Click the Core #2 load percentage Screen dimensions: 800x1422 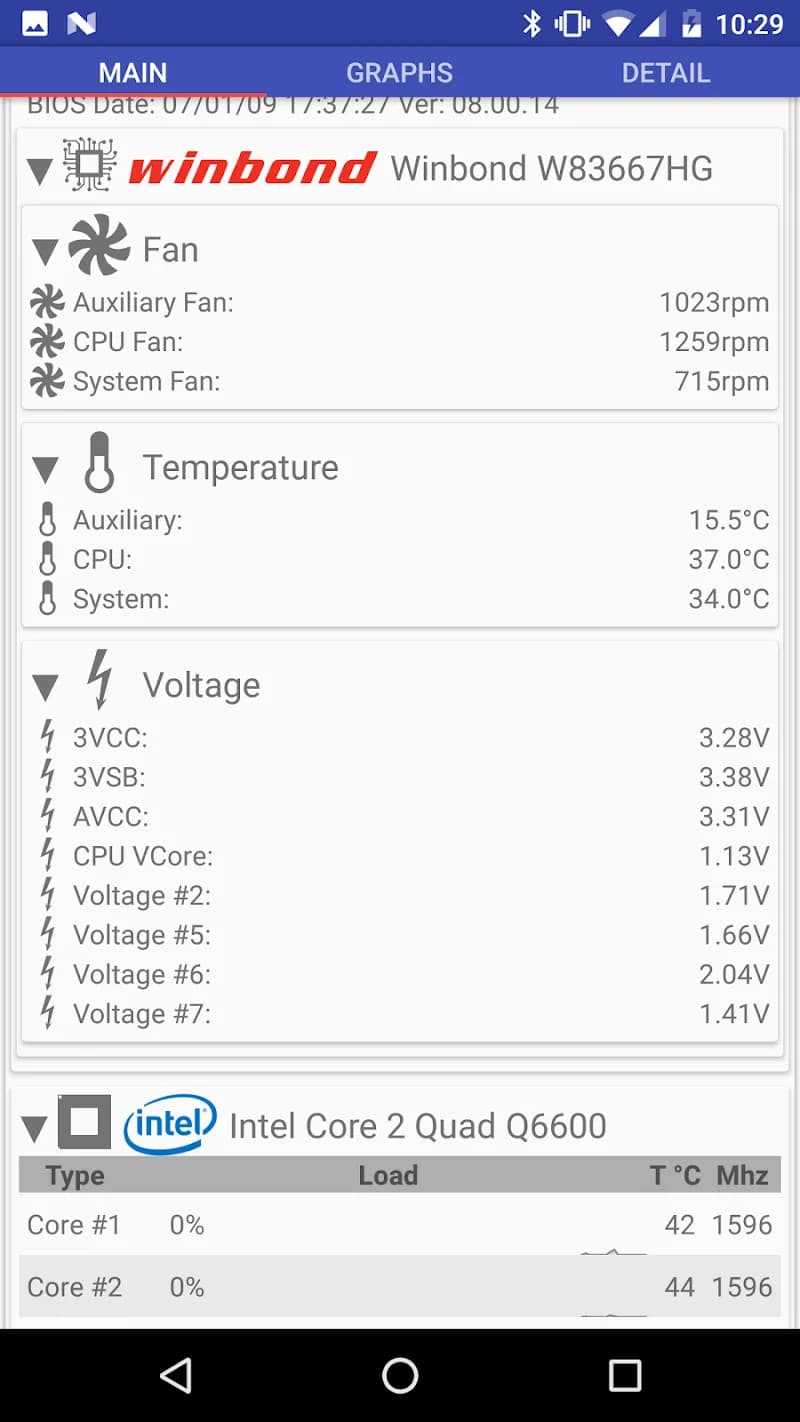pyautogui.click(x=186, y=1287)
